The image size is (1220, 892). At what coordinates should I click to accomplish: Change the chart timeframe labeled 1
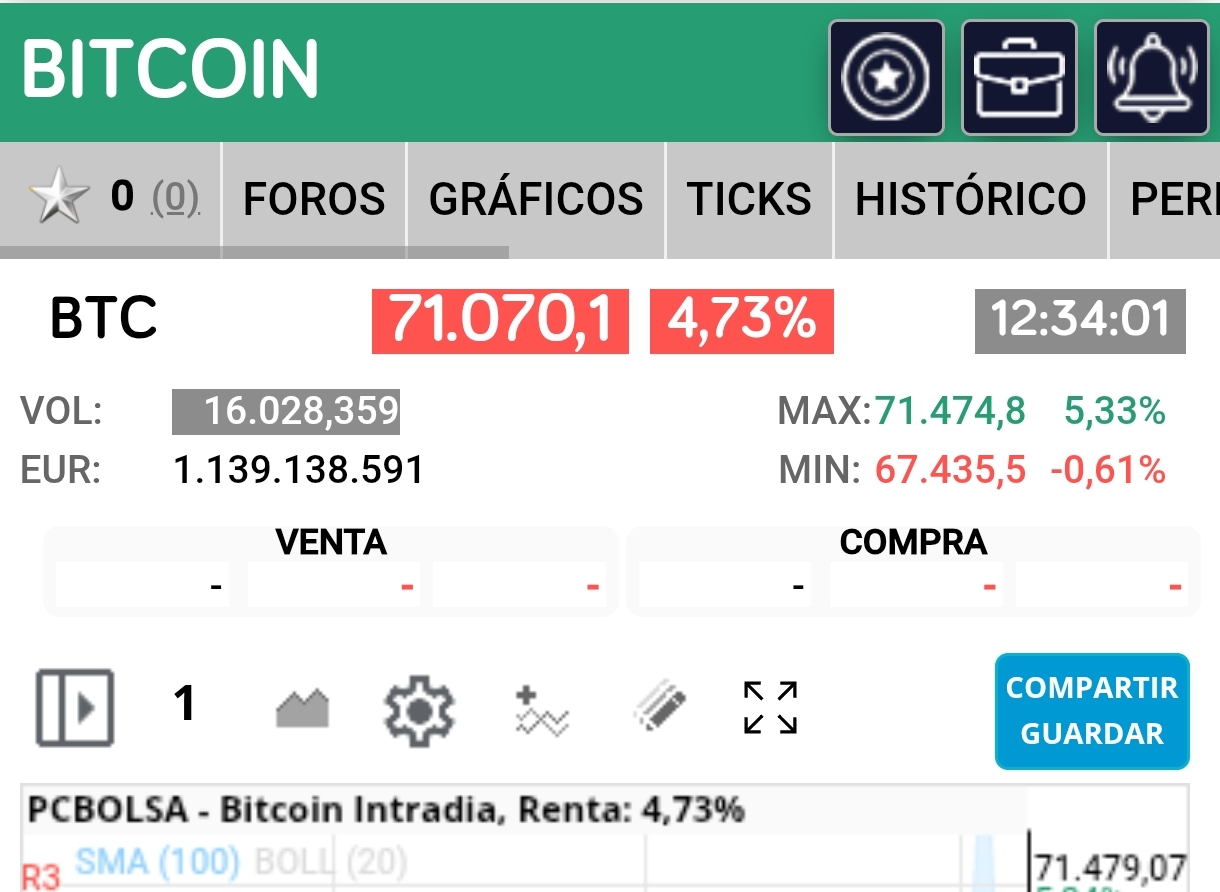click(x=185, y=705)
